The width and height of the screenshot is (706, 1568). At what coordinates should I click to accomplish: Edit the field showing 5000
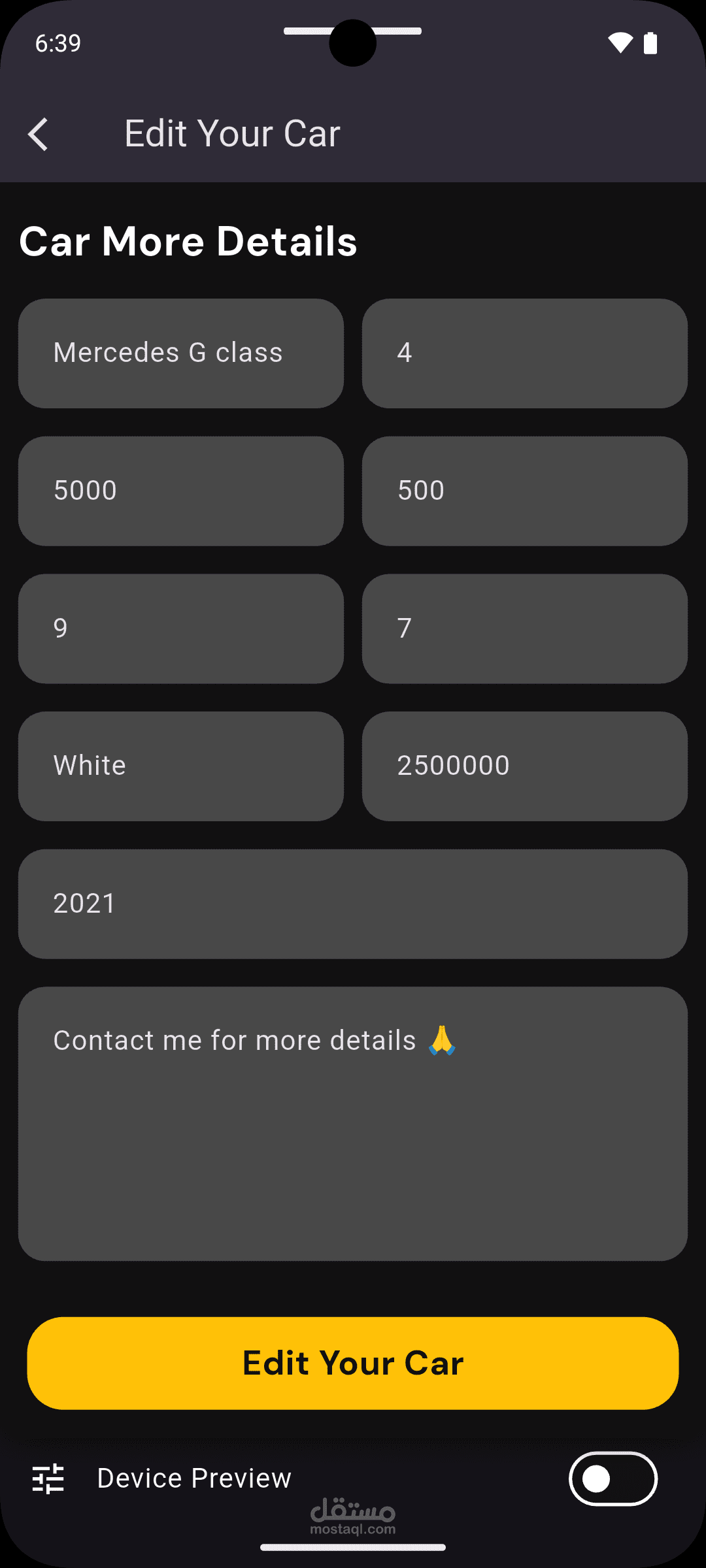(x=181, y=491)
